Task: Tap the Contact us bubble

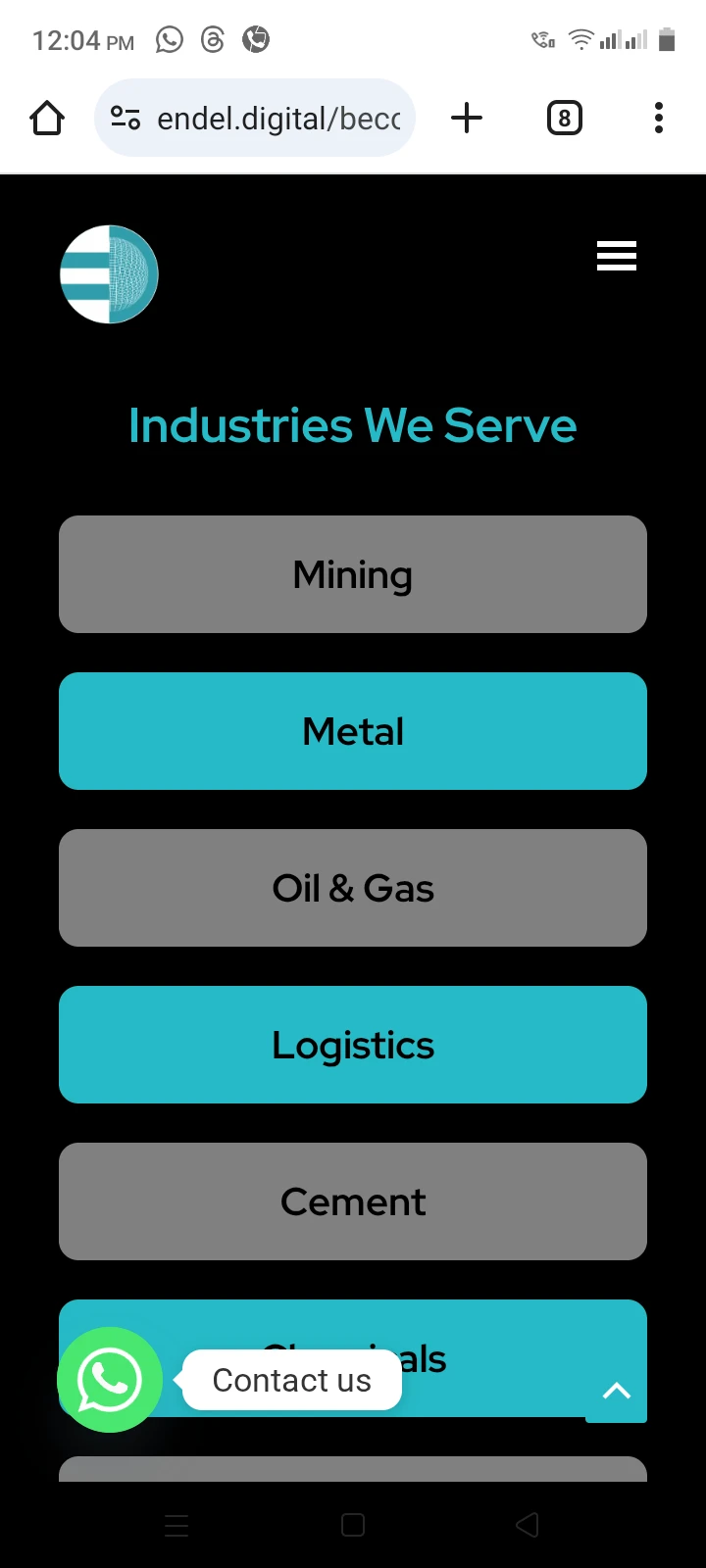Action: [x=292, y=1380]
